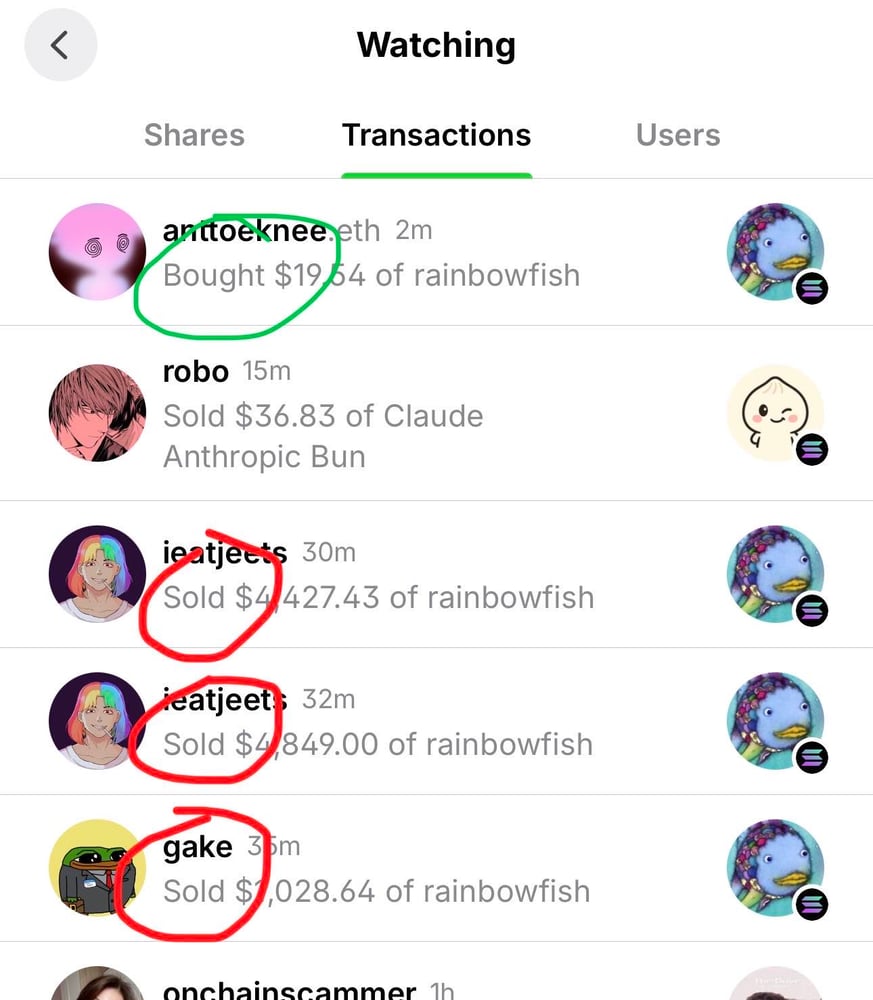Select the Transactions tab

coord(436,135)
